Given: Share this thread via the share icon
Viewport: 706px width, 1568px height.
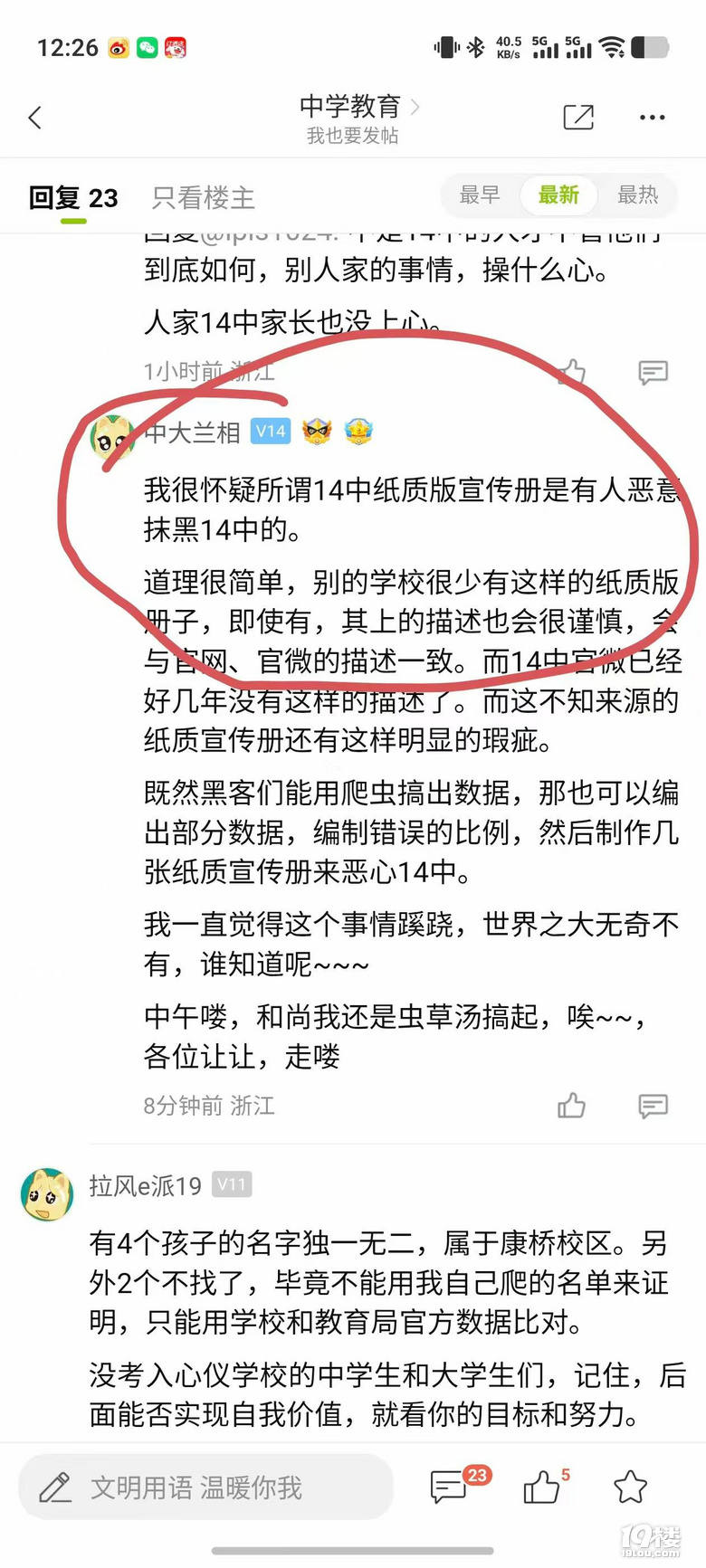Looking at the screenshot, I should click(577, 118).
